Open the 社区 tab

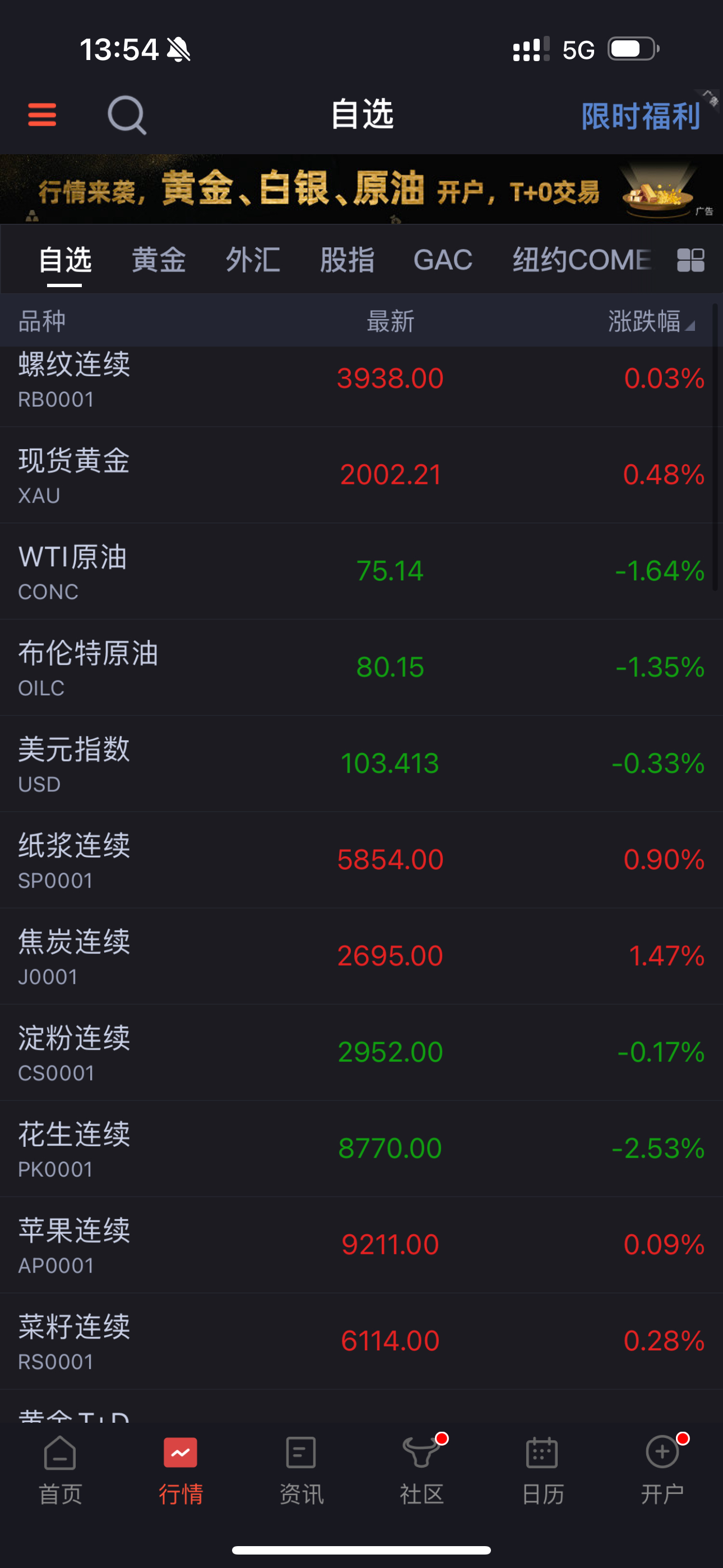421,1470
